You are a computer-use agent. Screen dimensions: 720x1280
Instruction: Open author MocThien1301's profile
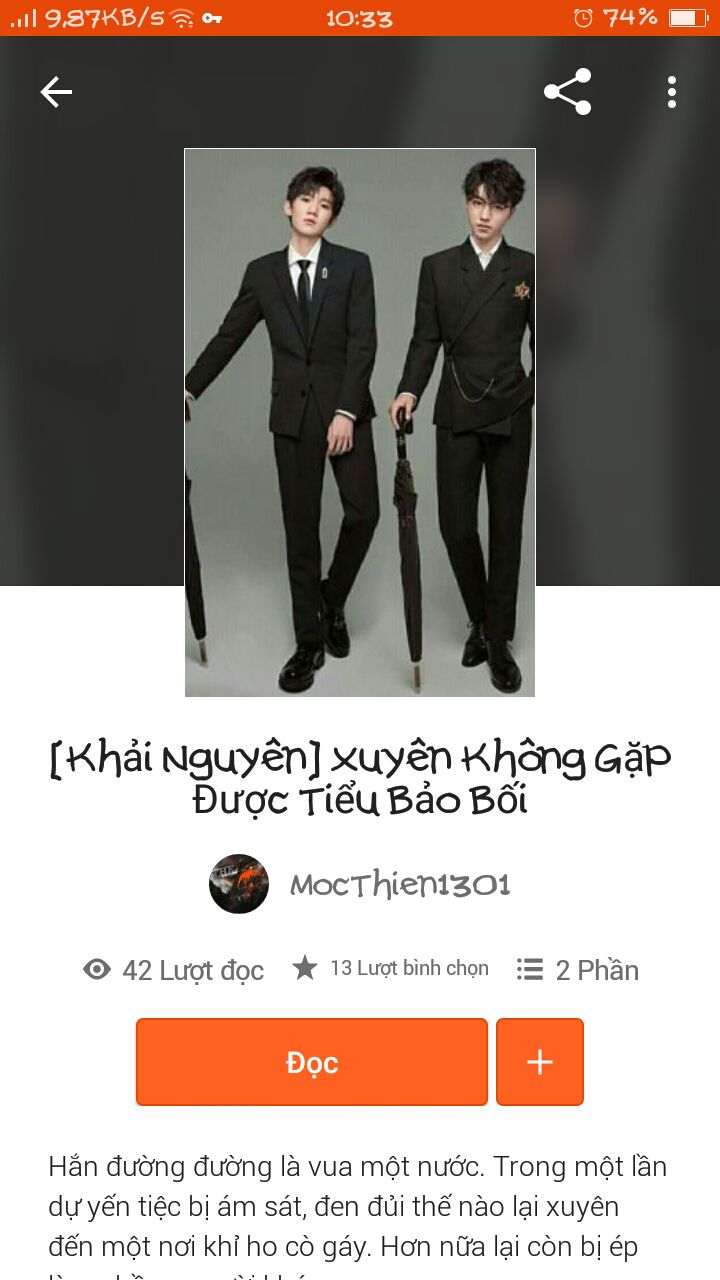360,884
